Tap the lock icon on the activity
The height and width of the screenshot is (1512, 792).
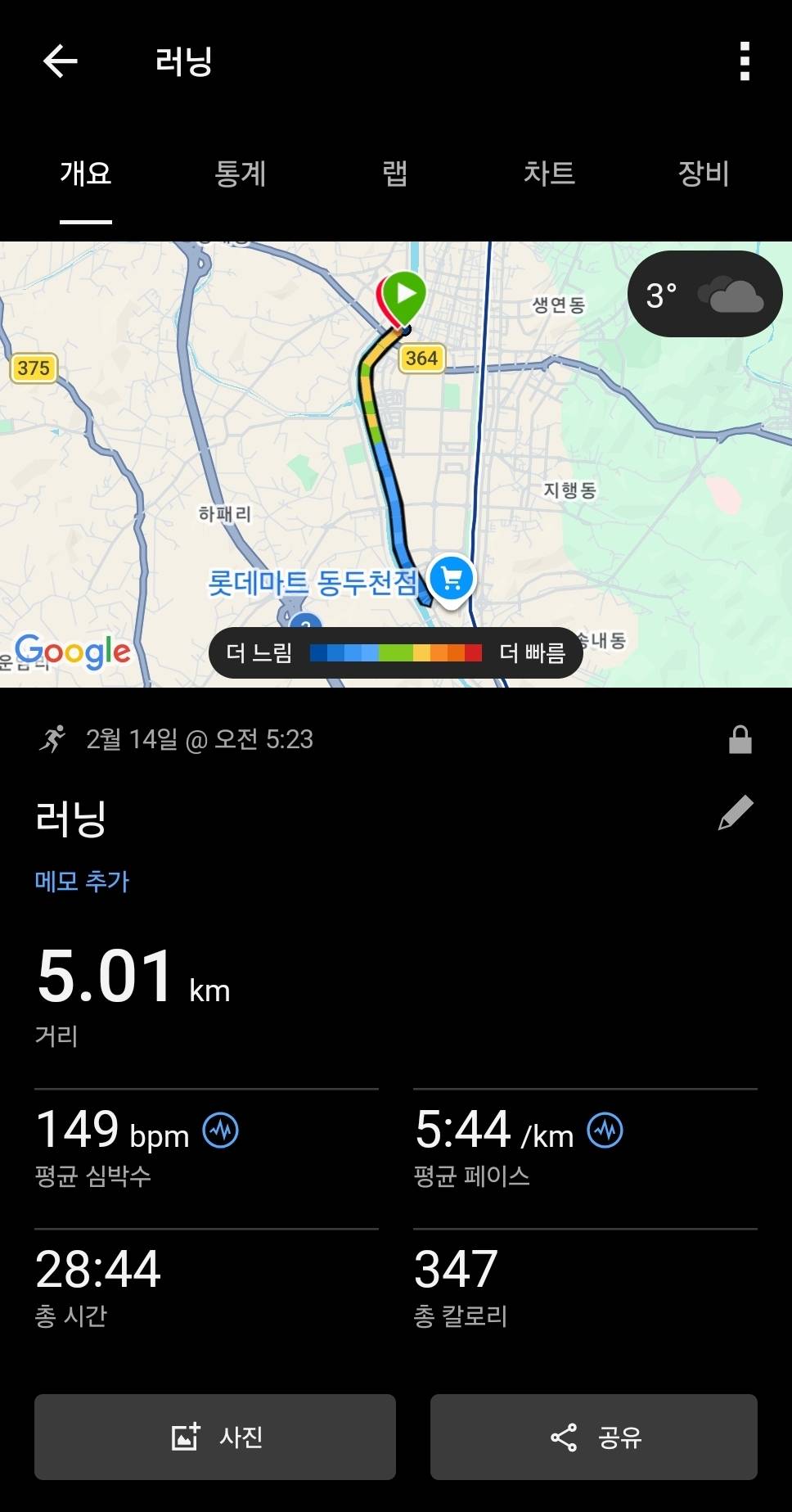point(740,739)
